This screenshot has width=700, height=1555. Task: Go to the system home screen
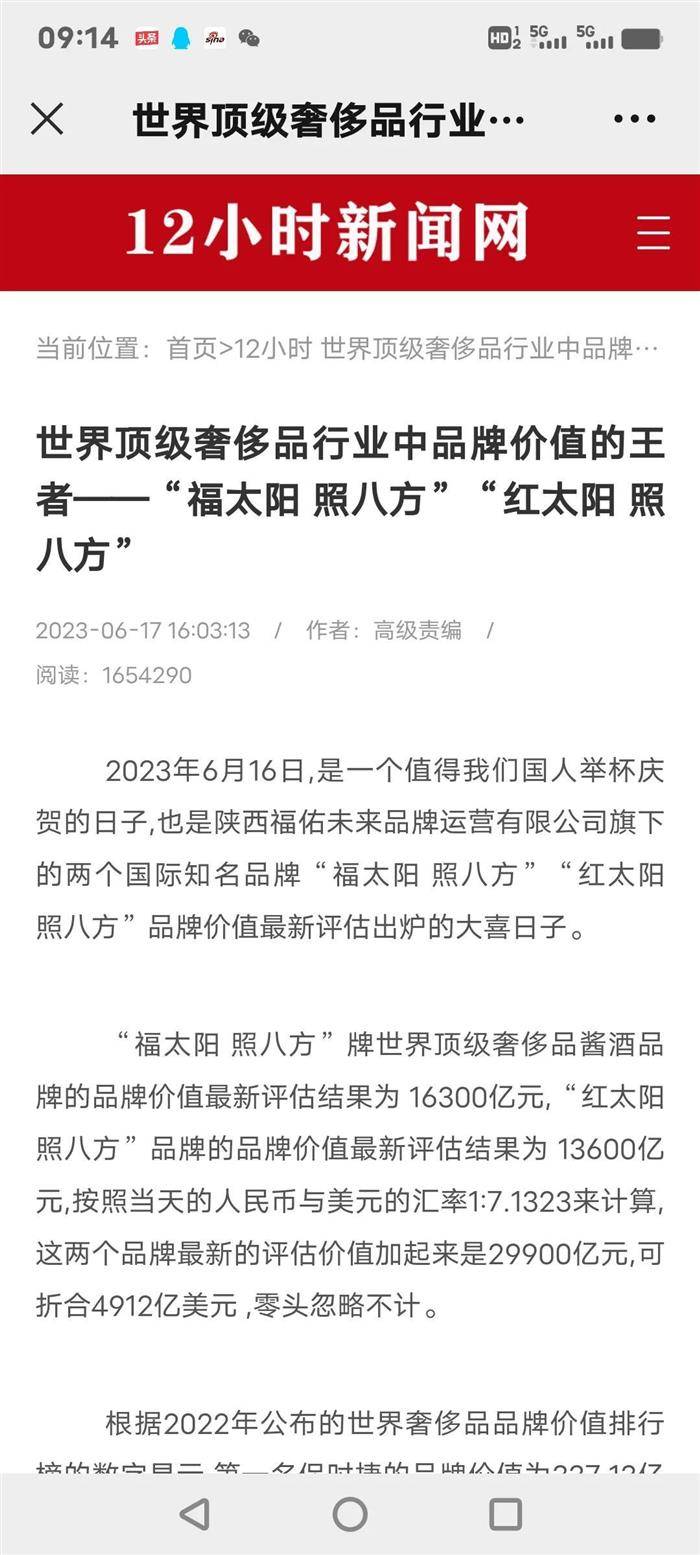coord(350,1514)
